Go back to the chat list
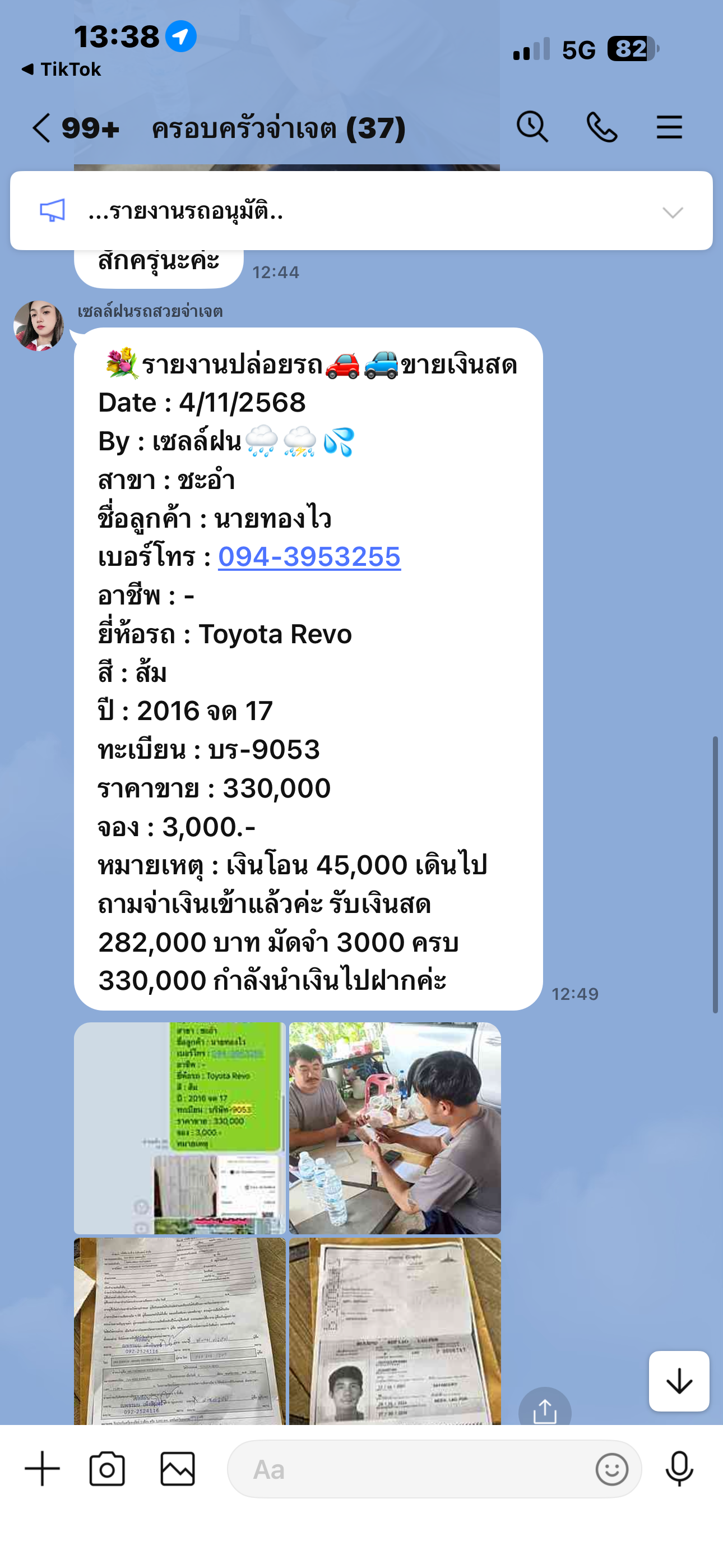This screenshot has width=723, height=1568. 41,128
